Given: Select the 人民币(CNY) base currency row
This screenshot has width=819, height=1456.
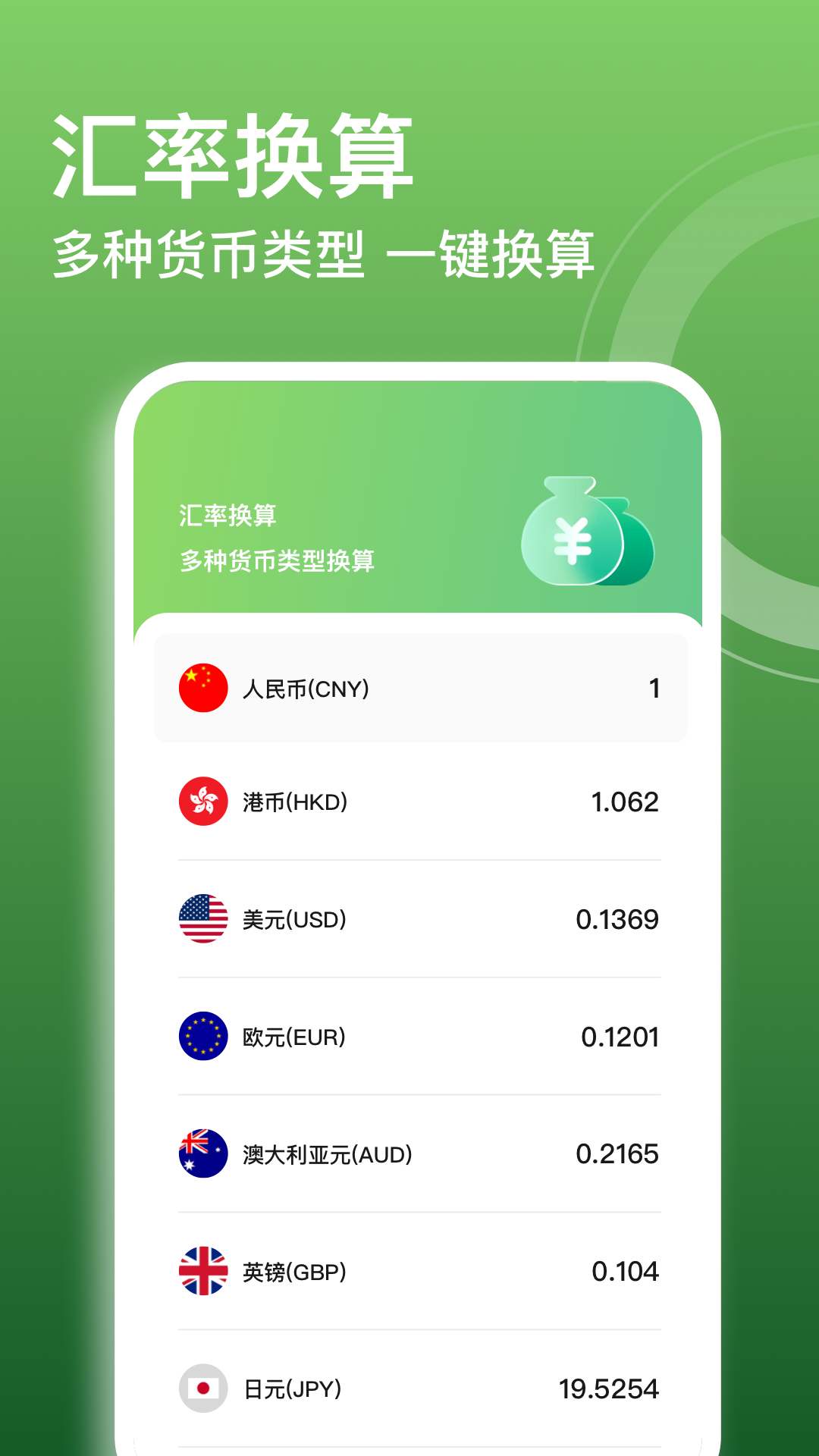Looking at the screenshot, I should [x=421, y=686].
